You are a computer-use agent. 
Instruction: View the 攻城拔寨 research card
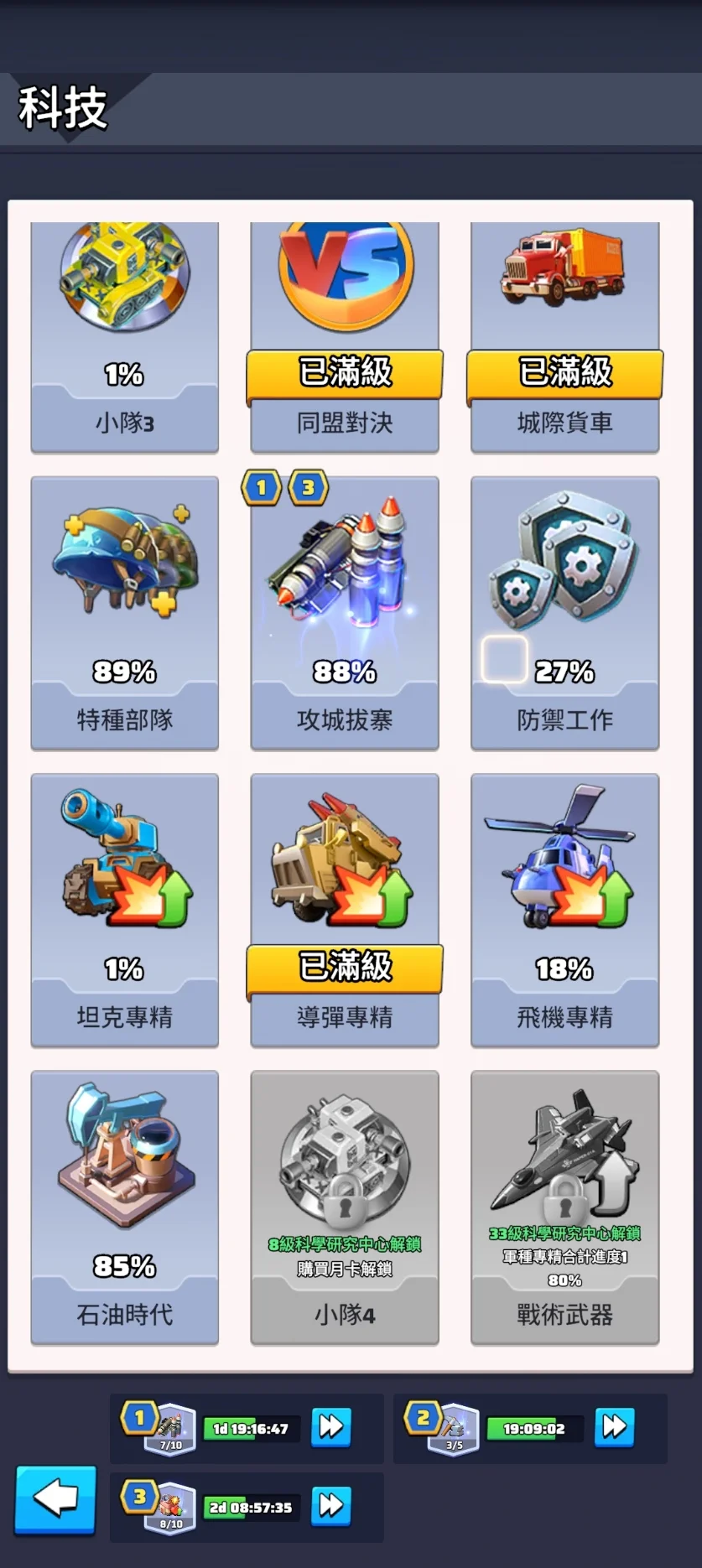click(345, 612)
